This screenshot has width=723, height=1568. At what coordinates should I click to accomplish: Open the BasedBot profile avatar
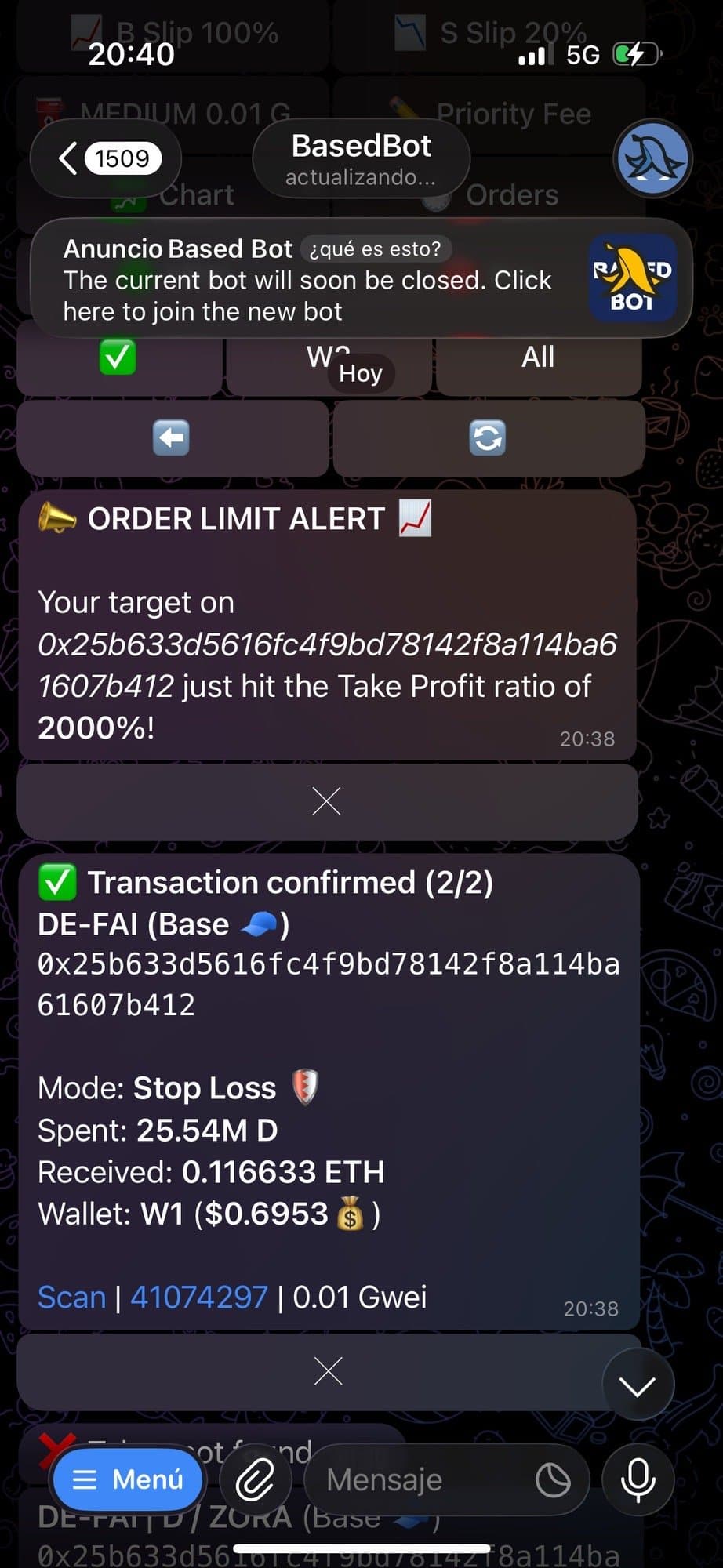pyautogui.click(x=652, y=159)
